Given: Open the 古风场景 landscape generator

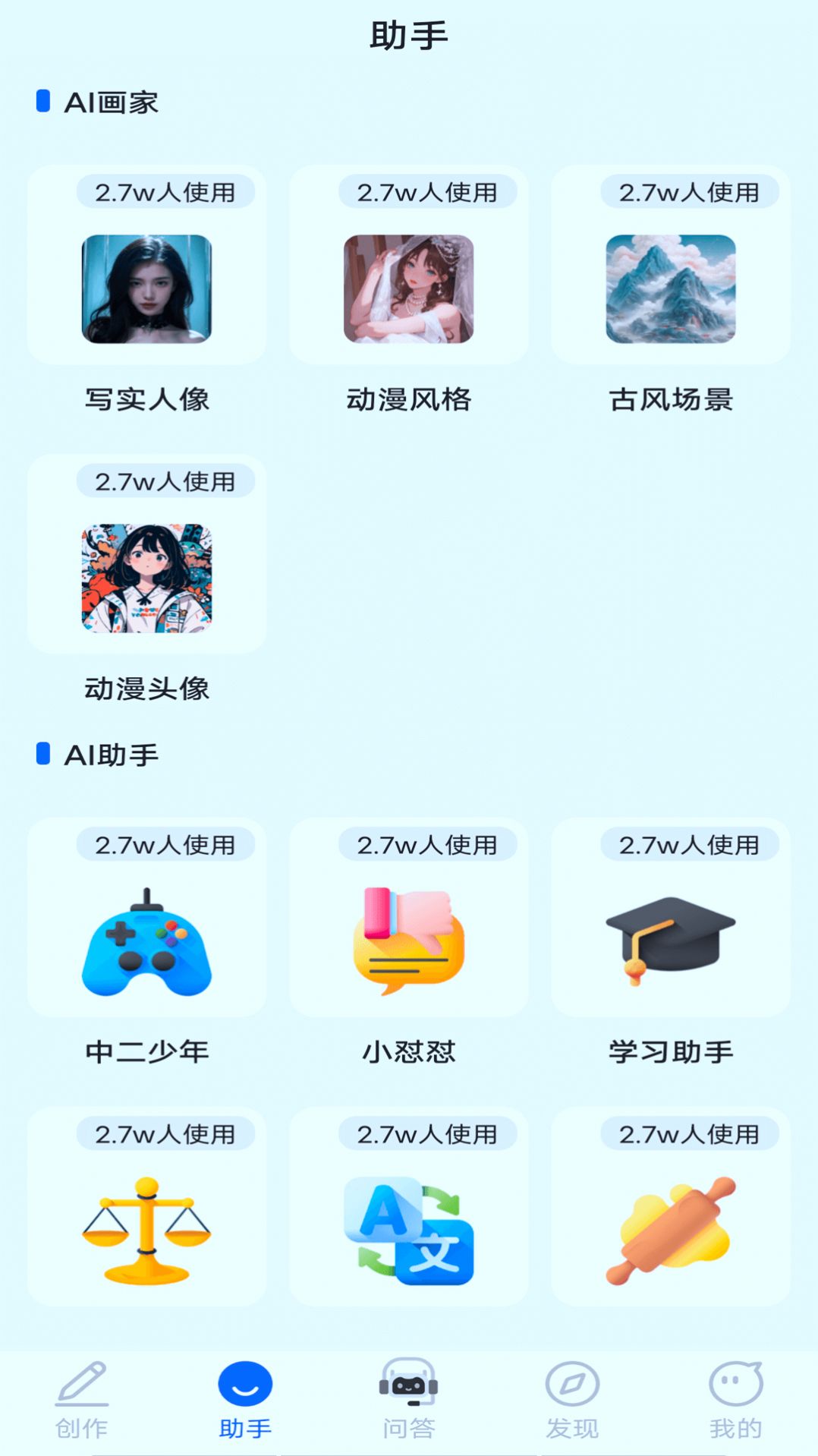Looking at the screenshot, I should (x=671, y=288).
